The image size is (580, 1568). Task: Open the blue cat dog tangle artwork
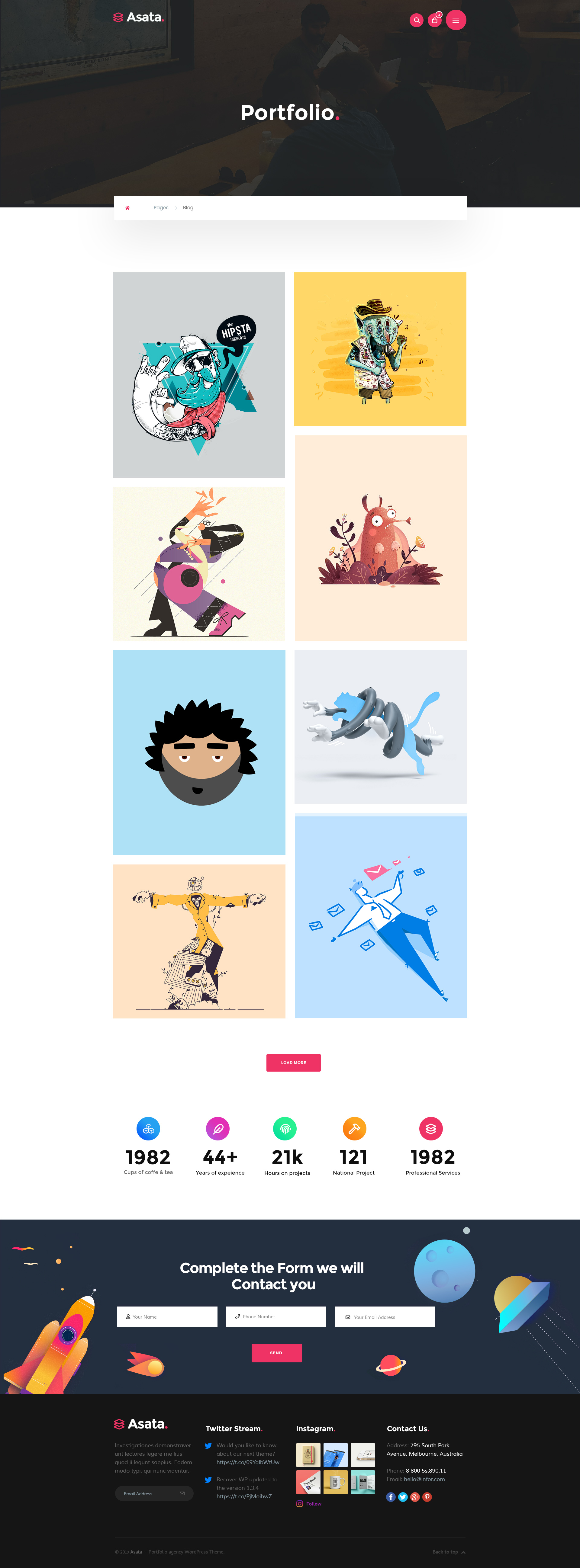pyautogui.click(x=380, y=727)
